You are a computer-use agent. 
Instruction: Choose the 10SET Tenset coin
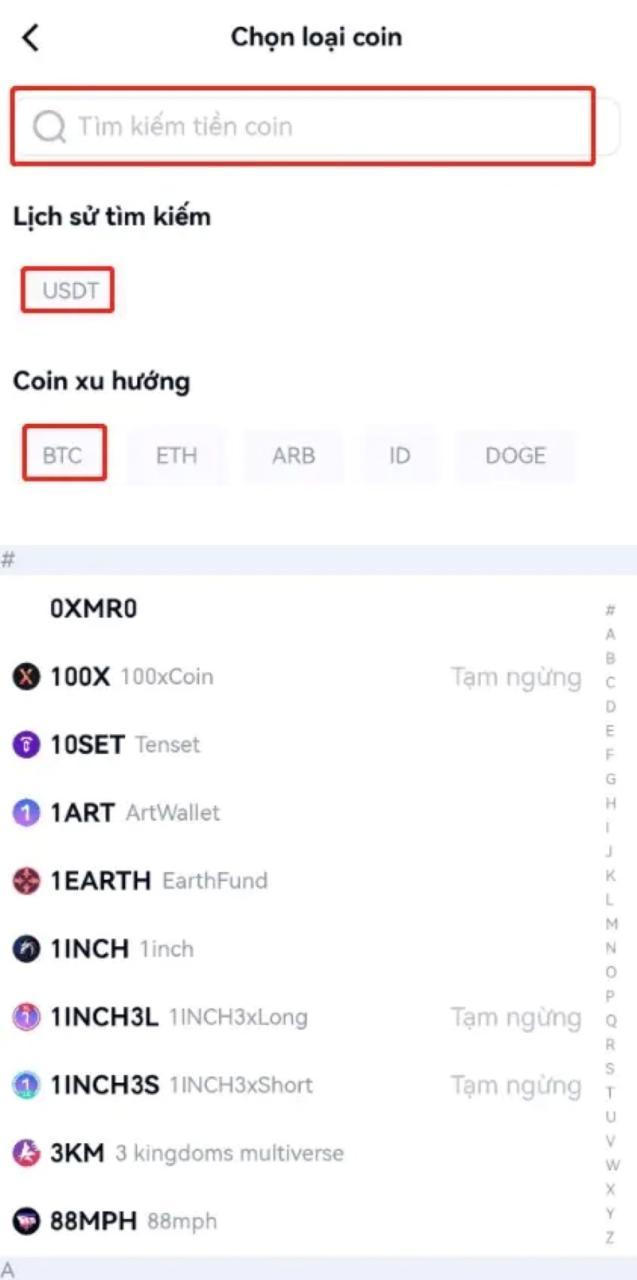point(300,744)
